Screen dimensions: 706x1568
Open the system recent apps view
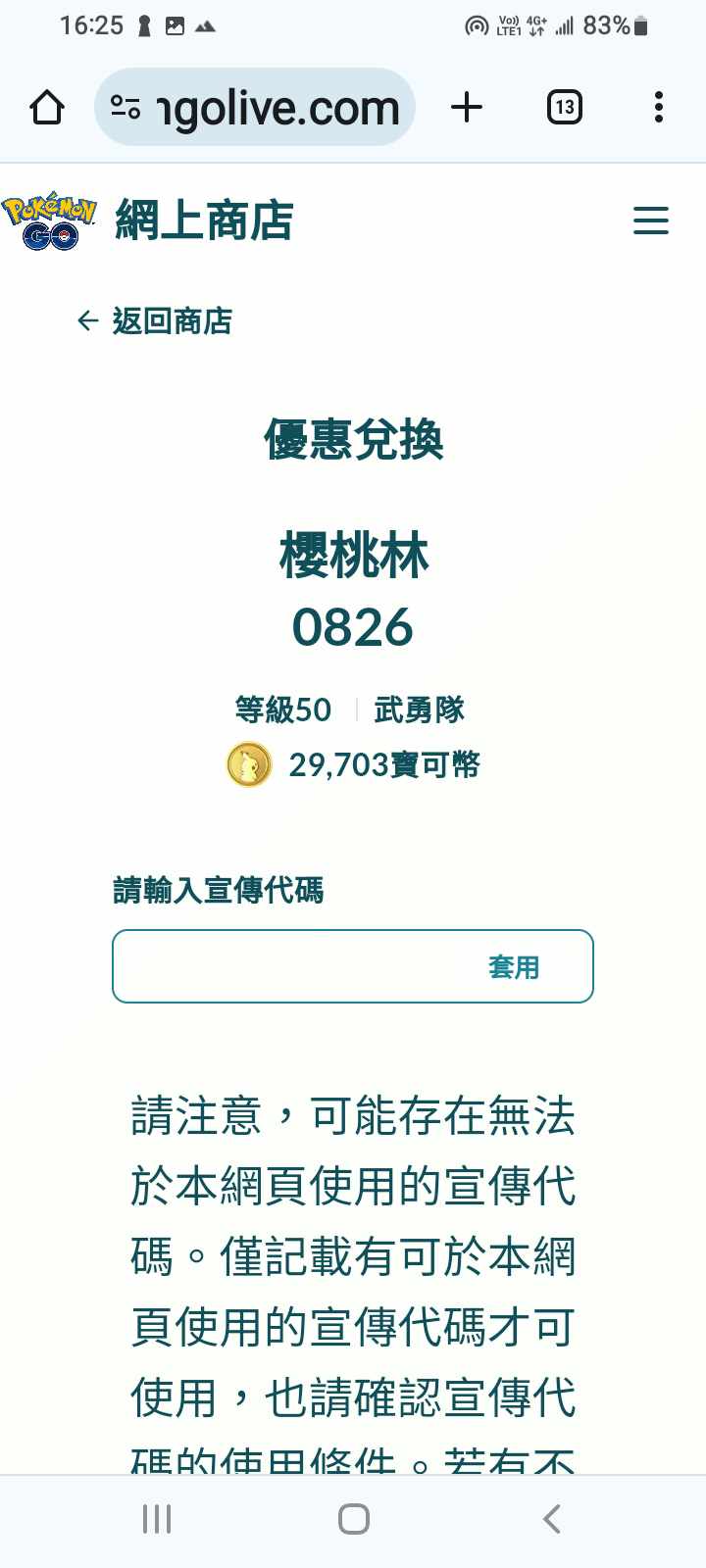(156, 1519)
